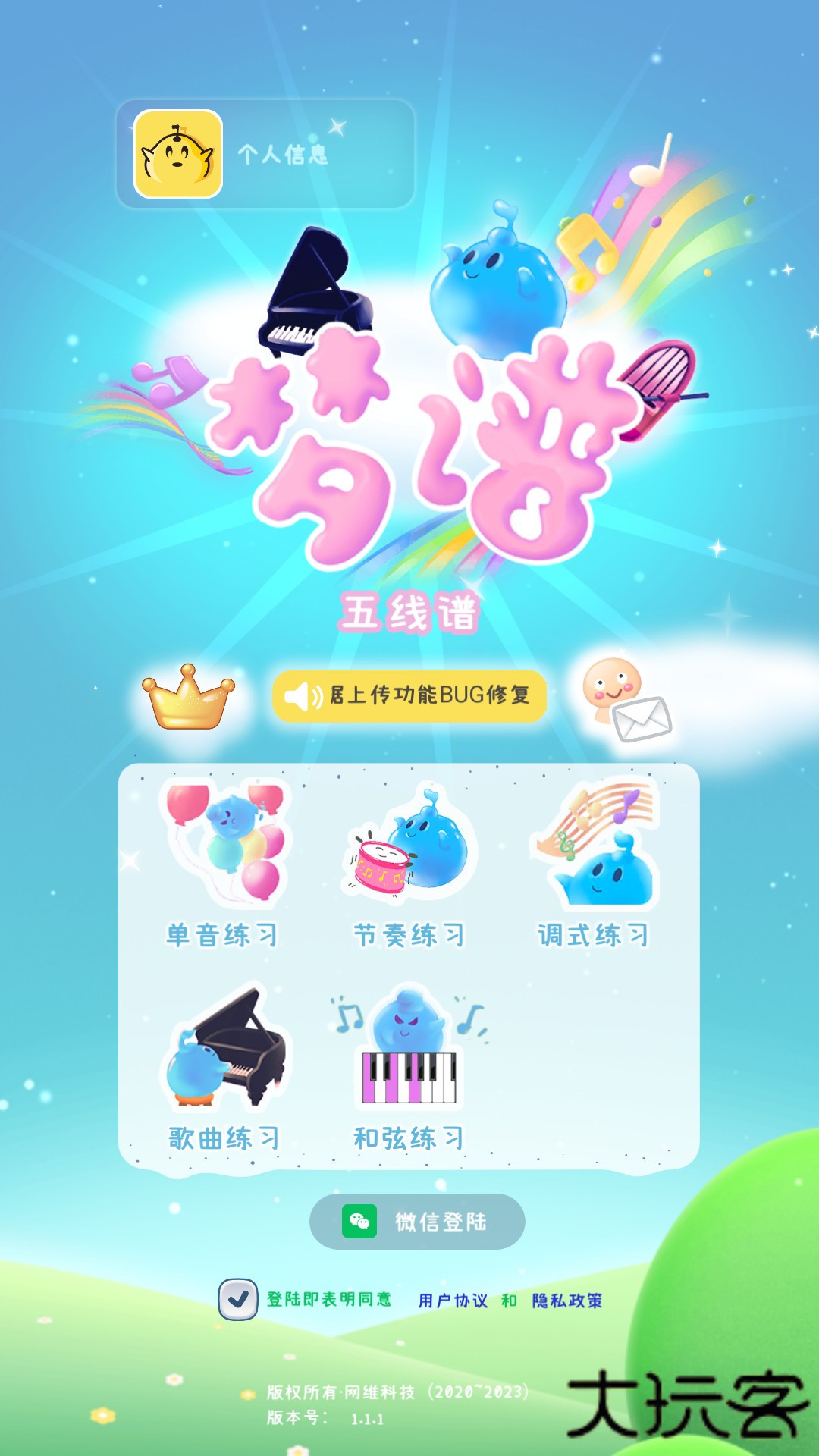
Task: Log in with 微信登陆 button
Action: 417,1222
